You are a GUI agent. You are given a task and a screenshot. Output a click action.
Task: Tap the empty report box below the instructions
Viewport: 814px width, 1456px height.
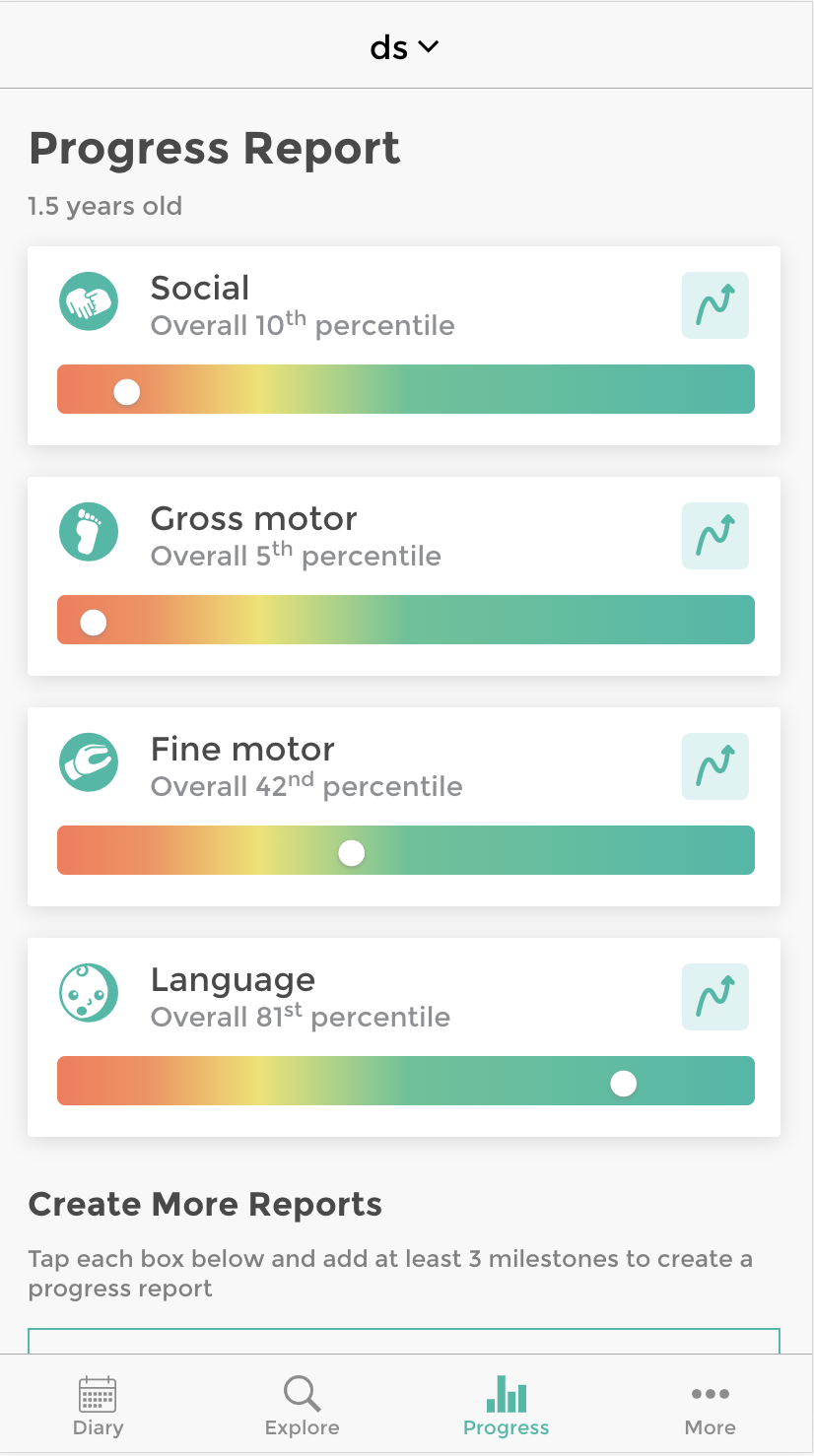click(x=405, y=1340)
